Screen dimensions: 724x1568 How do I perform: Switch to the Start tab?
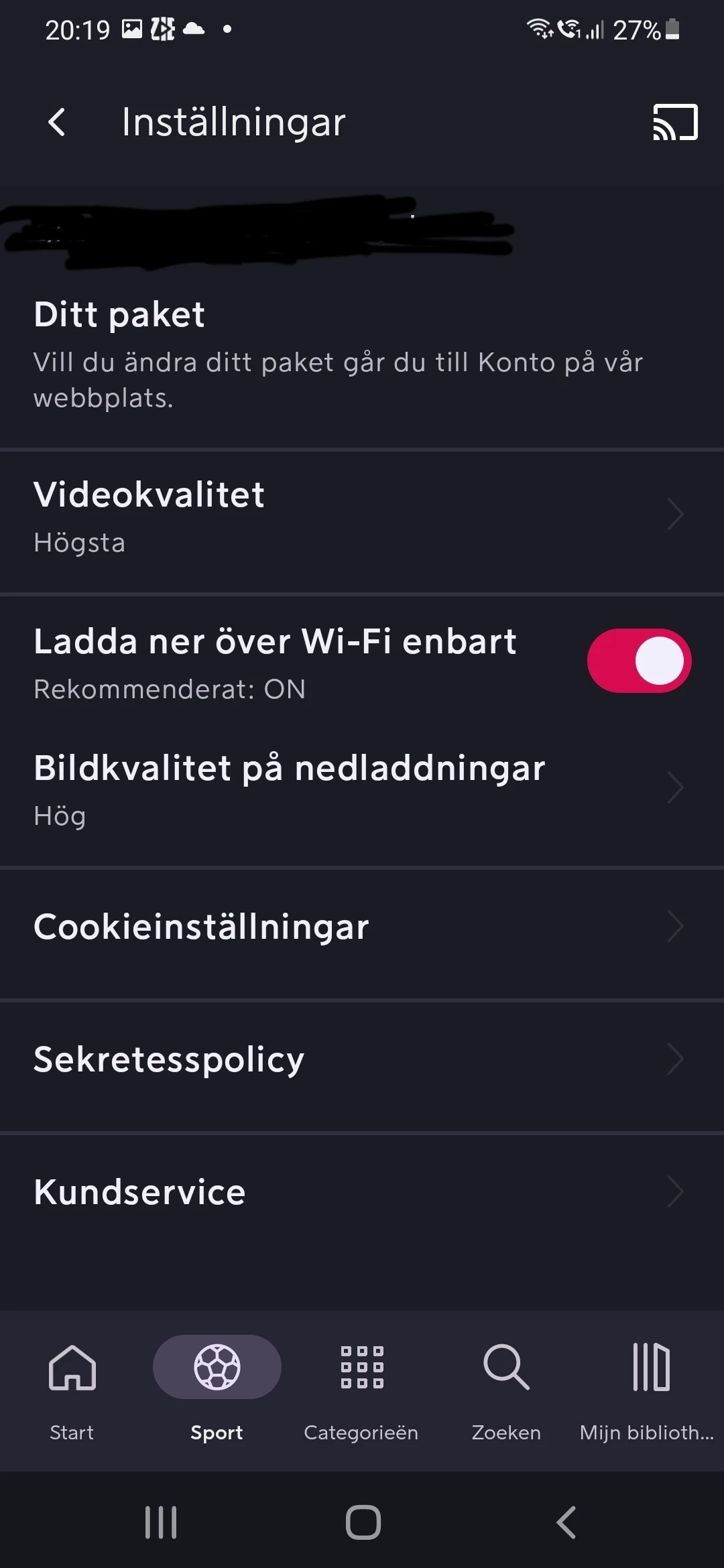[72, 1388]
